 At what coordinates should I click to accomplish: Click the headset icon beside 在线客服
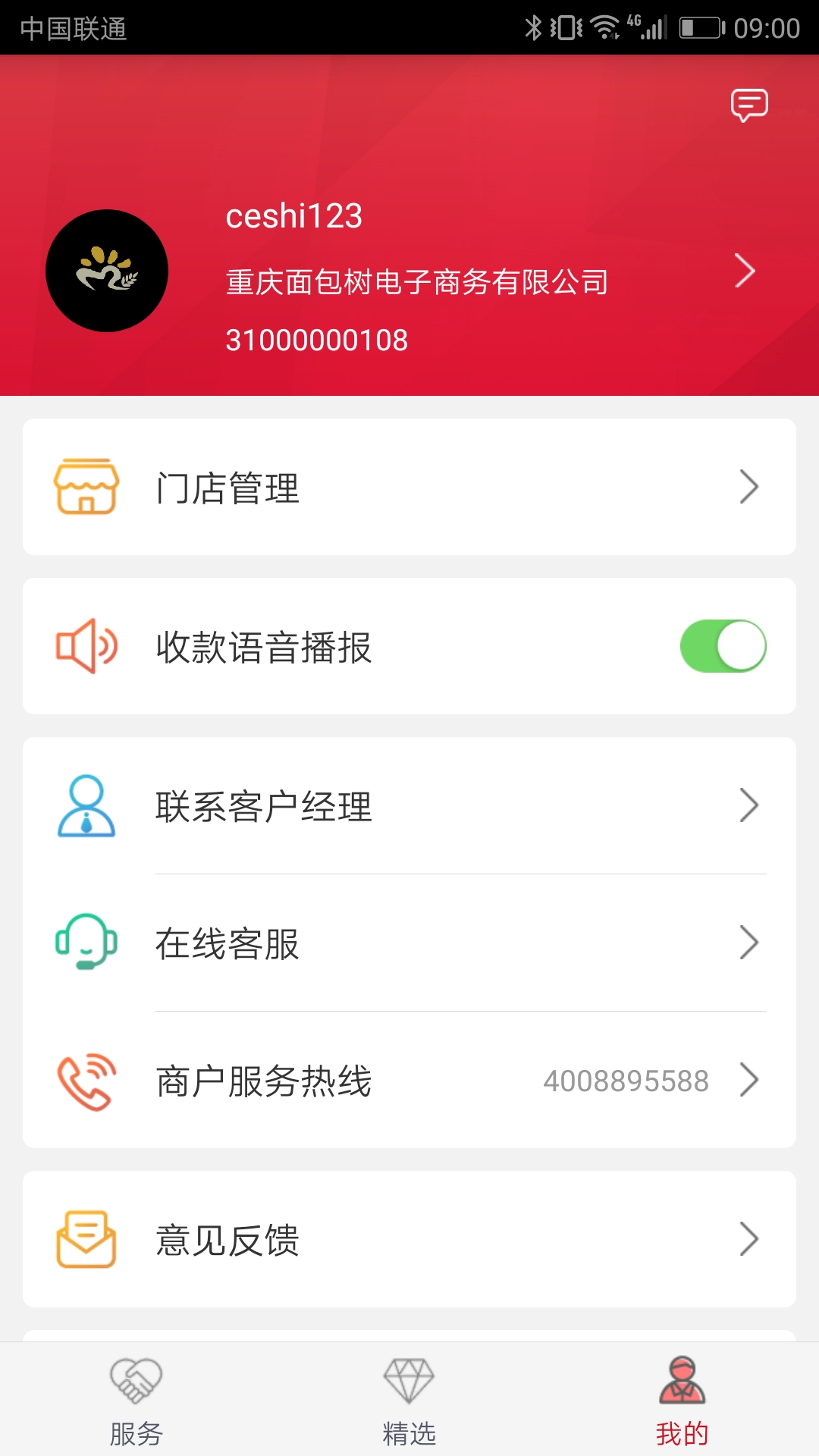[x=86, y=943]
